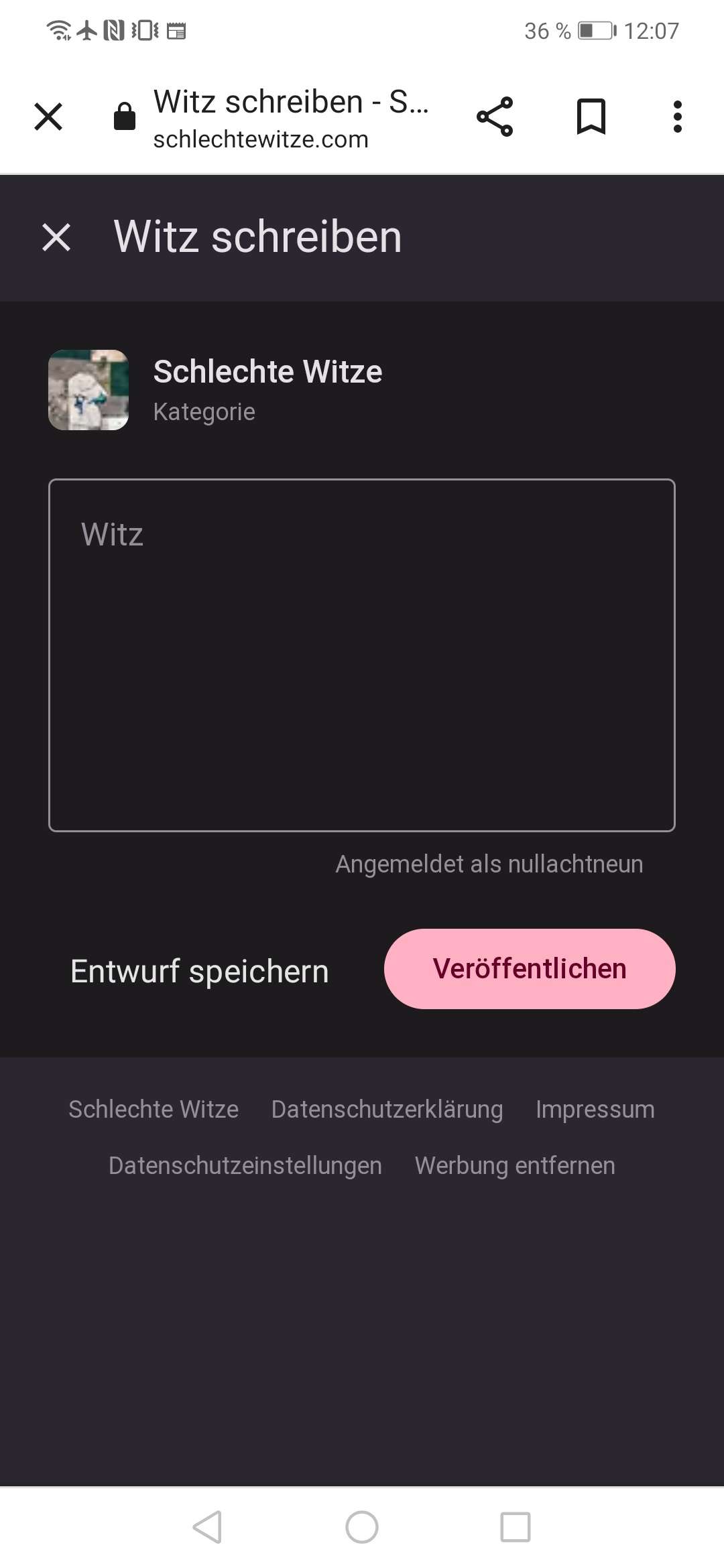
Task: Open the Datenschutzerklärung link
Action: pyautogui.click(x=387, y=1110)
